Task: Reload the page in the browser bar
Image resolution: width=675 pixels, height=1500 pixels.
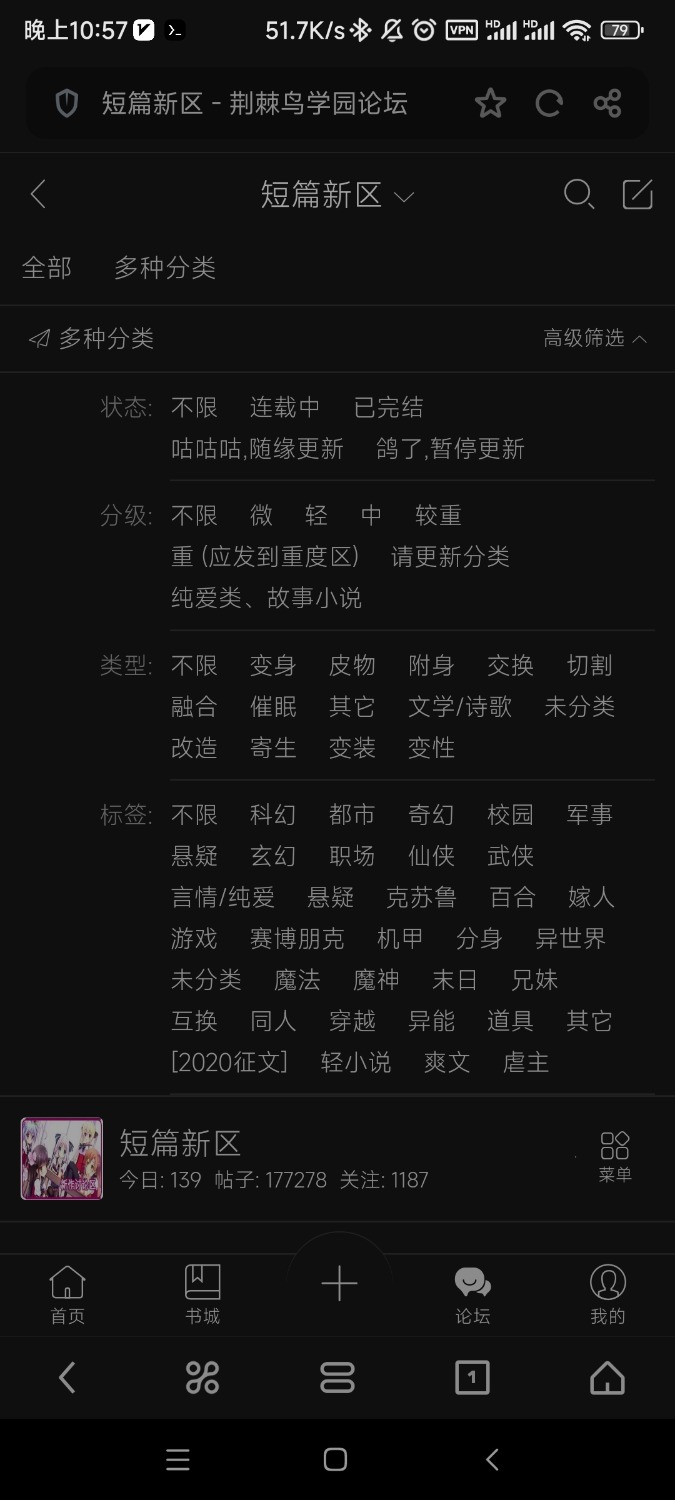Action: (x=549, y=103)
